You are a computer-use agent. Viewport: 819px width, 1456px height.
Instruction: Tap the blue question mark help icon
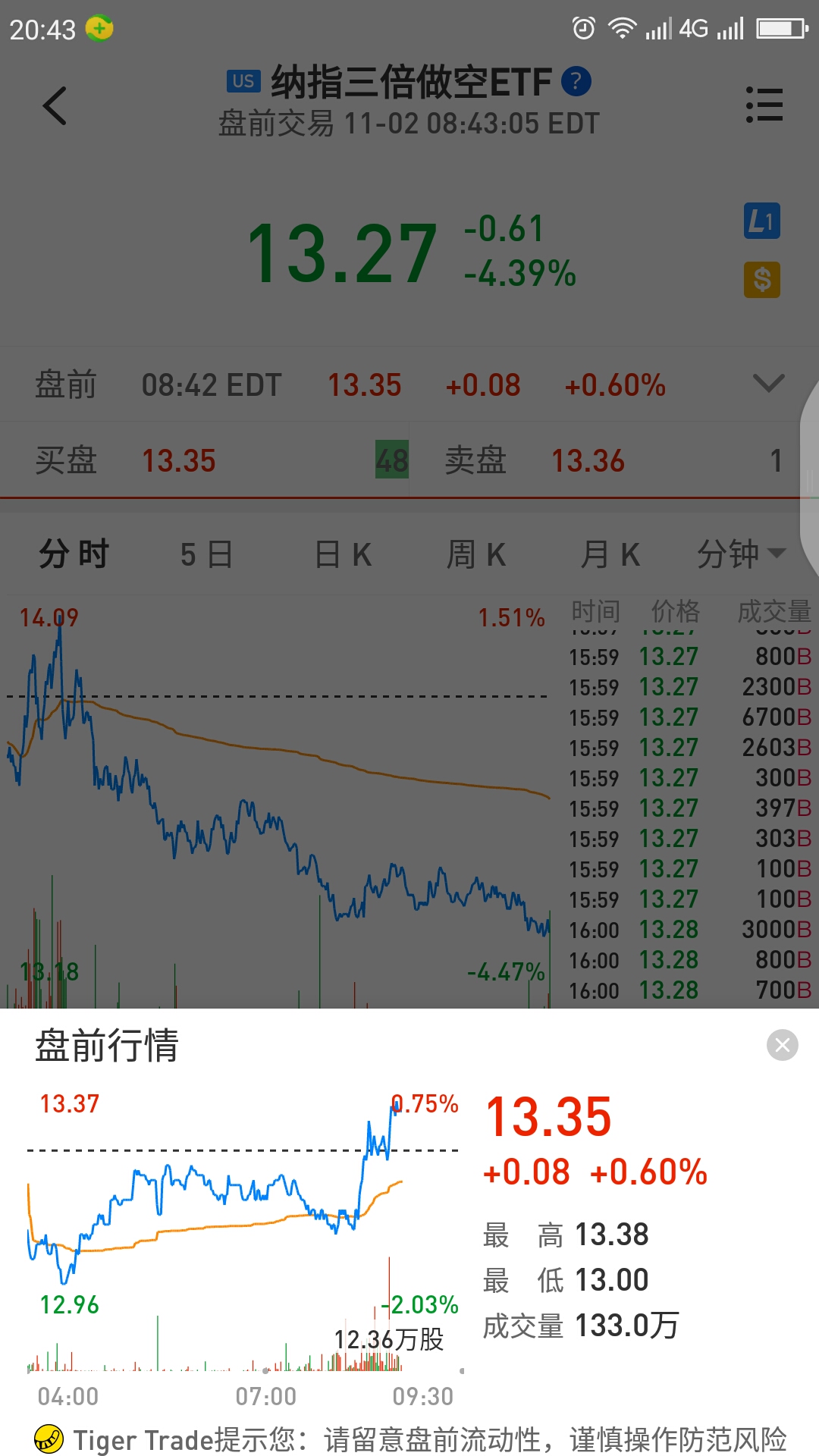pos(576,81)
